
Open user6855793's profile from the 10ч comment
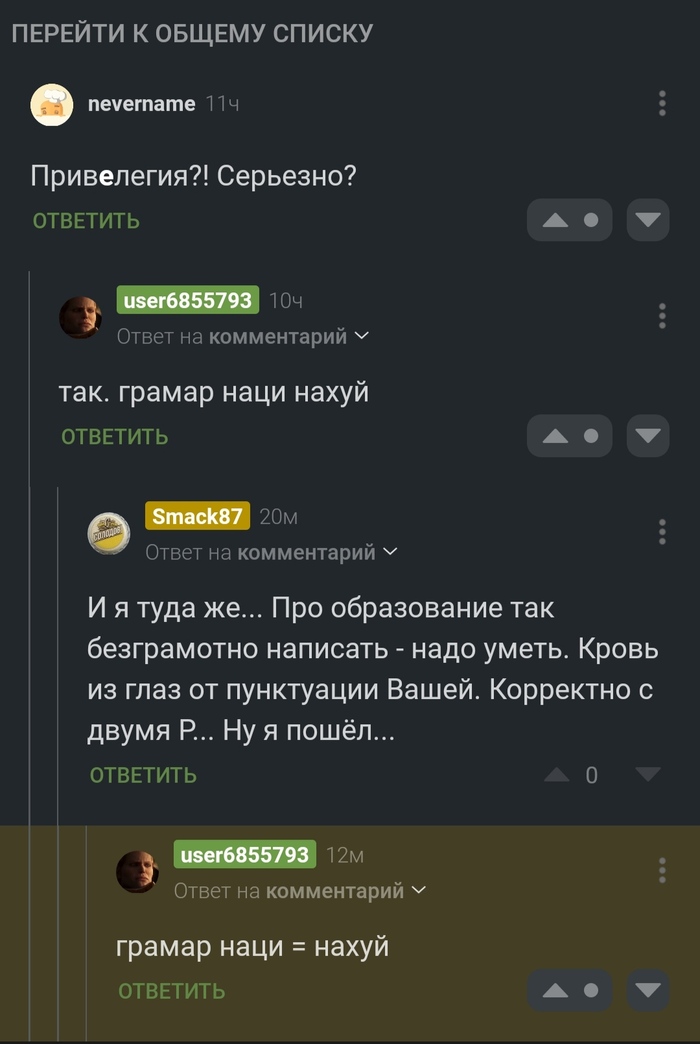(188, 300)
